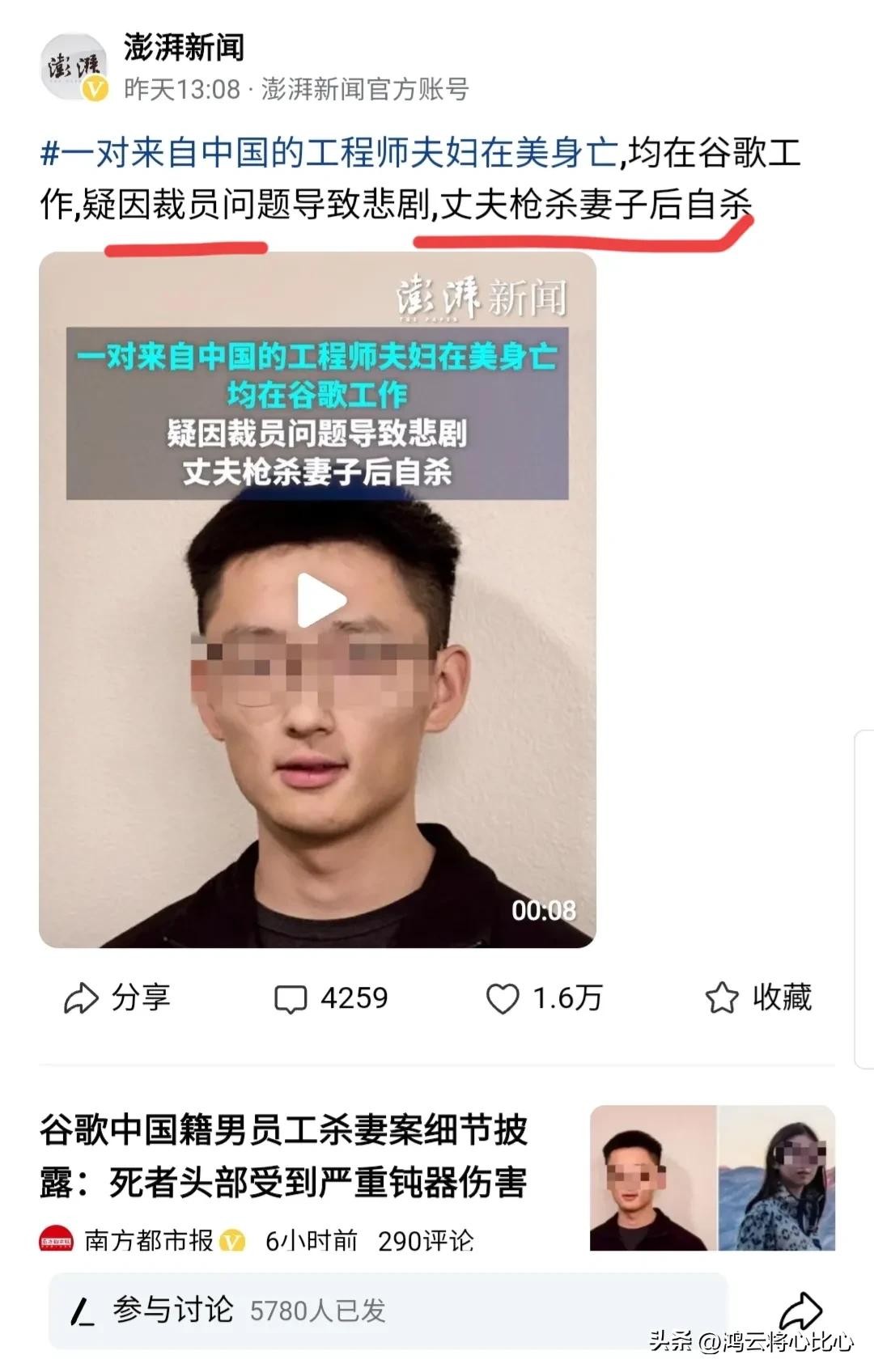Open 澎湃新闻 account profile avatar
The width and height of the screenshot is (874, 1372).
tap(73, 68)
